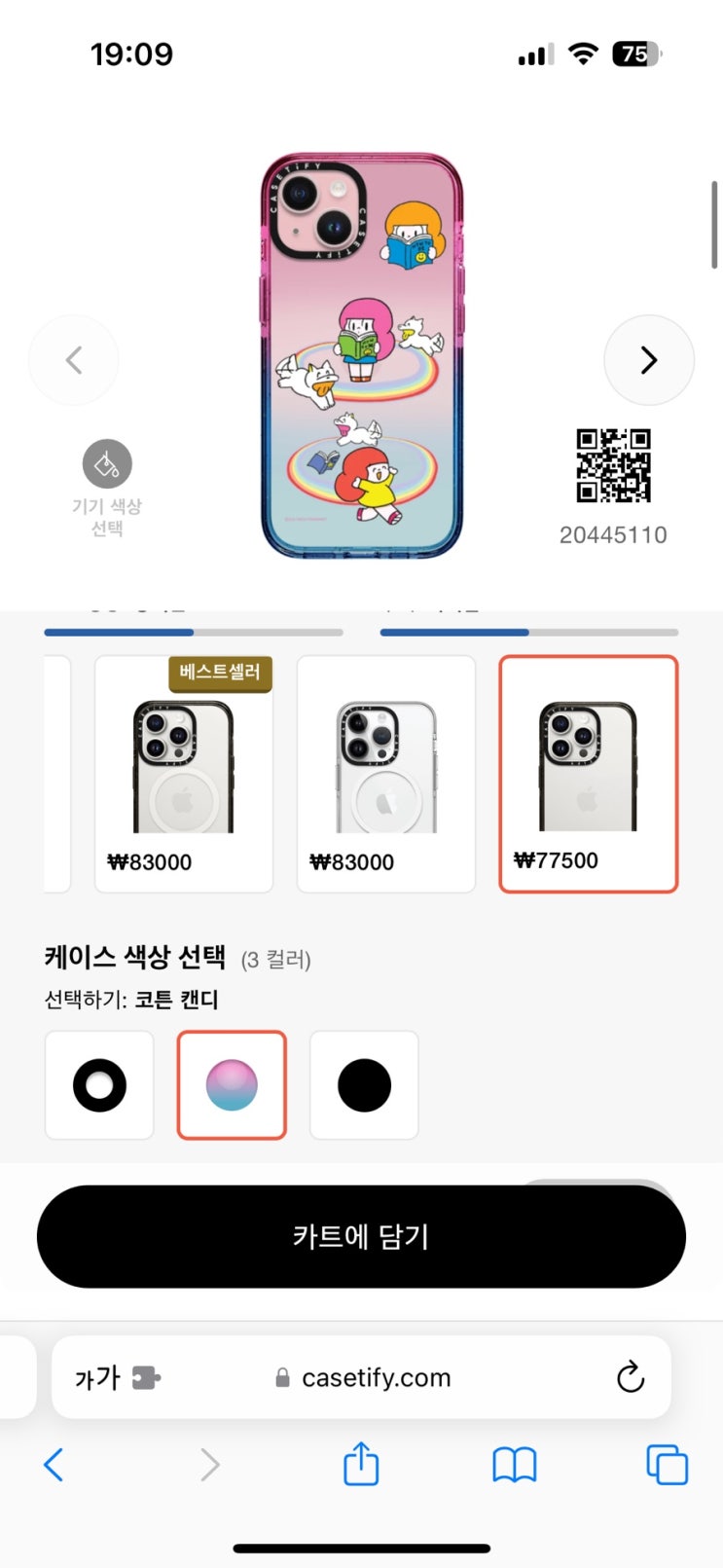The image size is (723, 1568).
Task: Go to the previous product image
Action: 74,360
